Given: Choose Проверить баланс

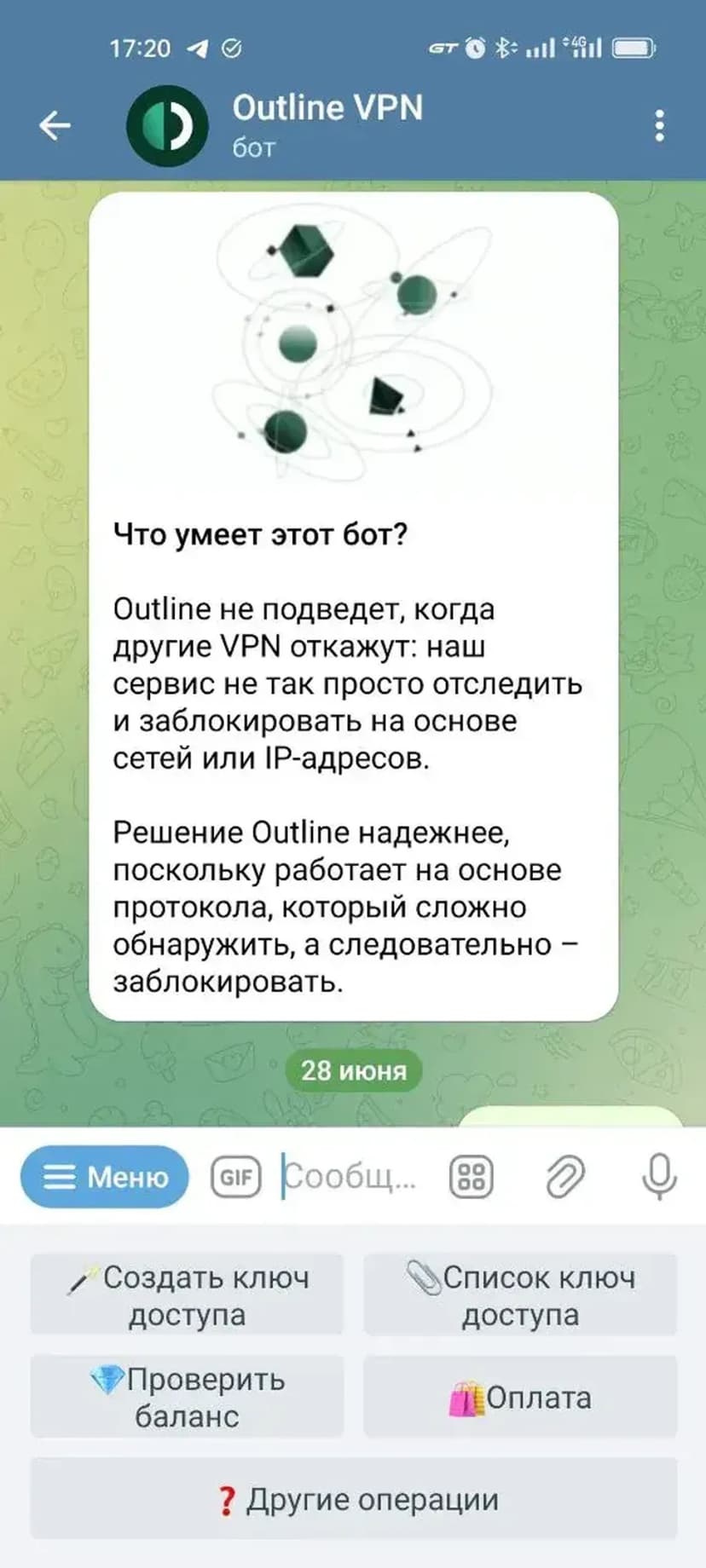Looking at the screenshot, I should click(x=187, y=1397).
